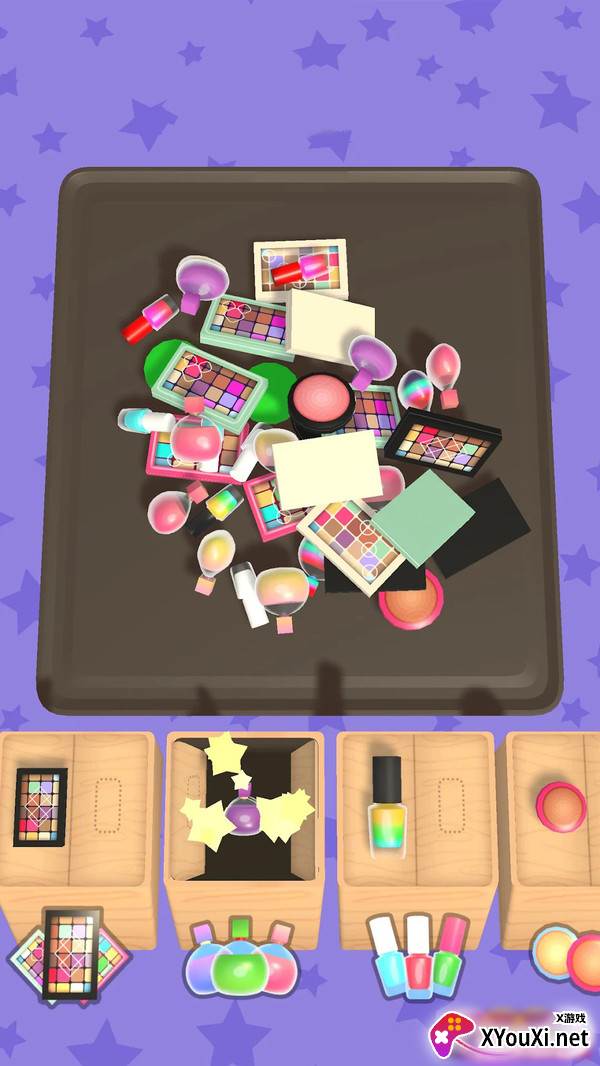Select the wooden box with the rainbow nail polish
The height and width of the screenshot is (1066, 600).
coord(416,839)
